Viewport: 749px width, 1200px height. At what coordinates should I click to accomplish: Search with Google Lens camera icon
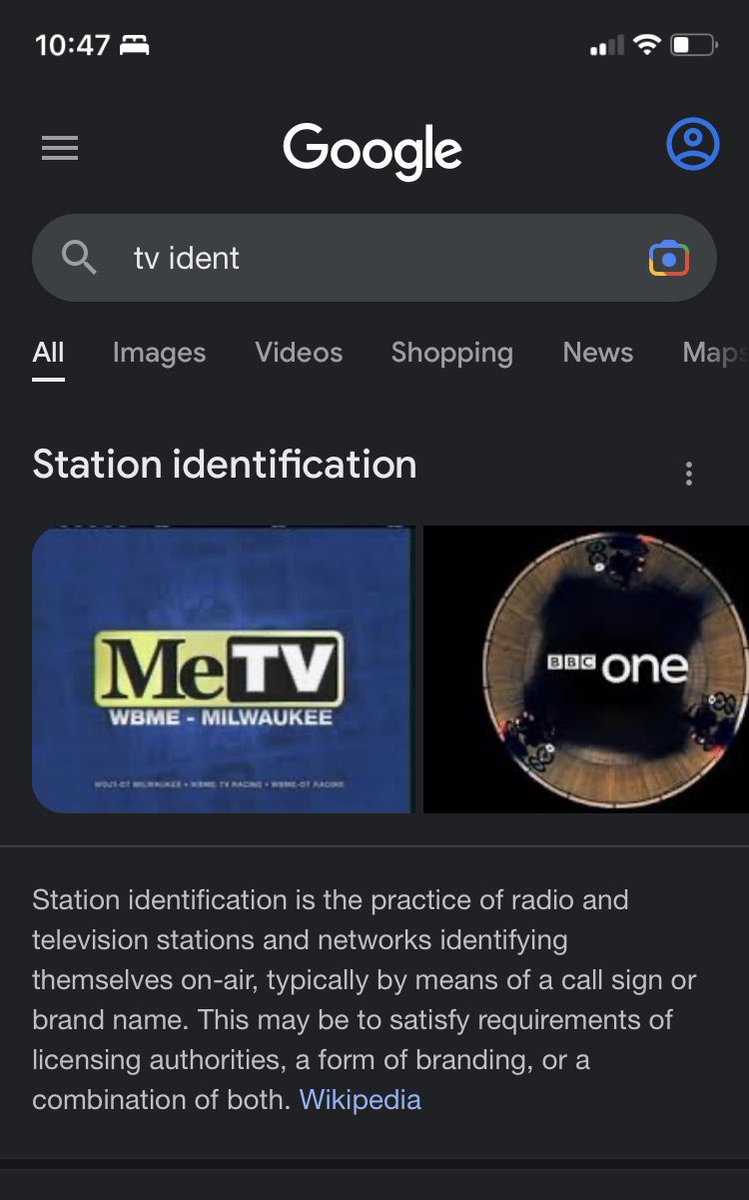(668, 258)
